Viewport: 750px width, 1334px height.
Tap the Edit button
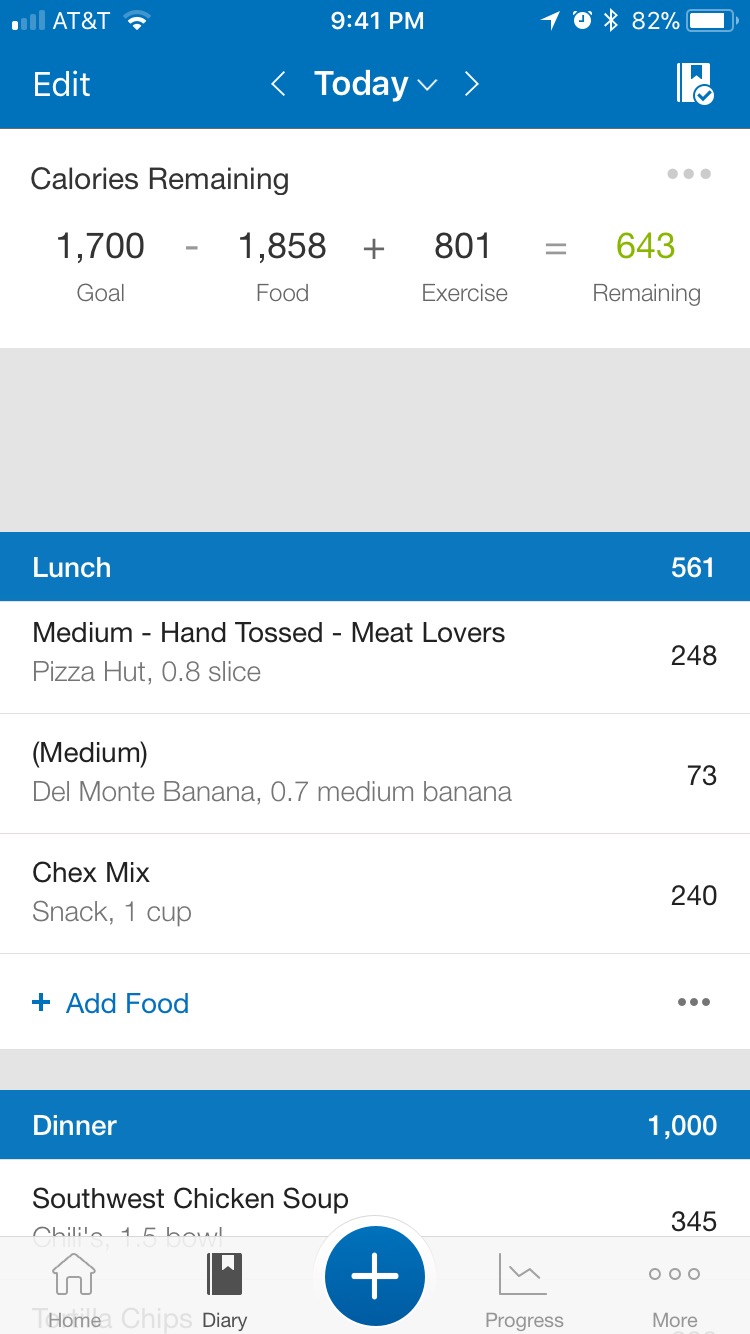tap(61, 84)
